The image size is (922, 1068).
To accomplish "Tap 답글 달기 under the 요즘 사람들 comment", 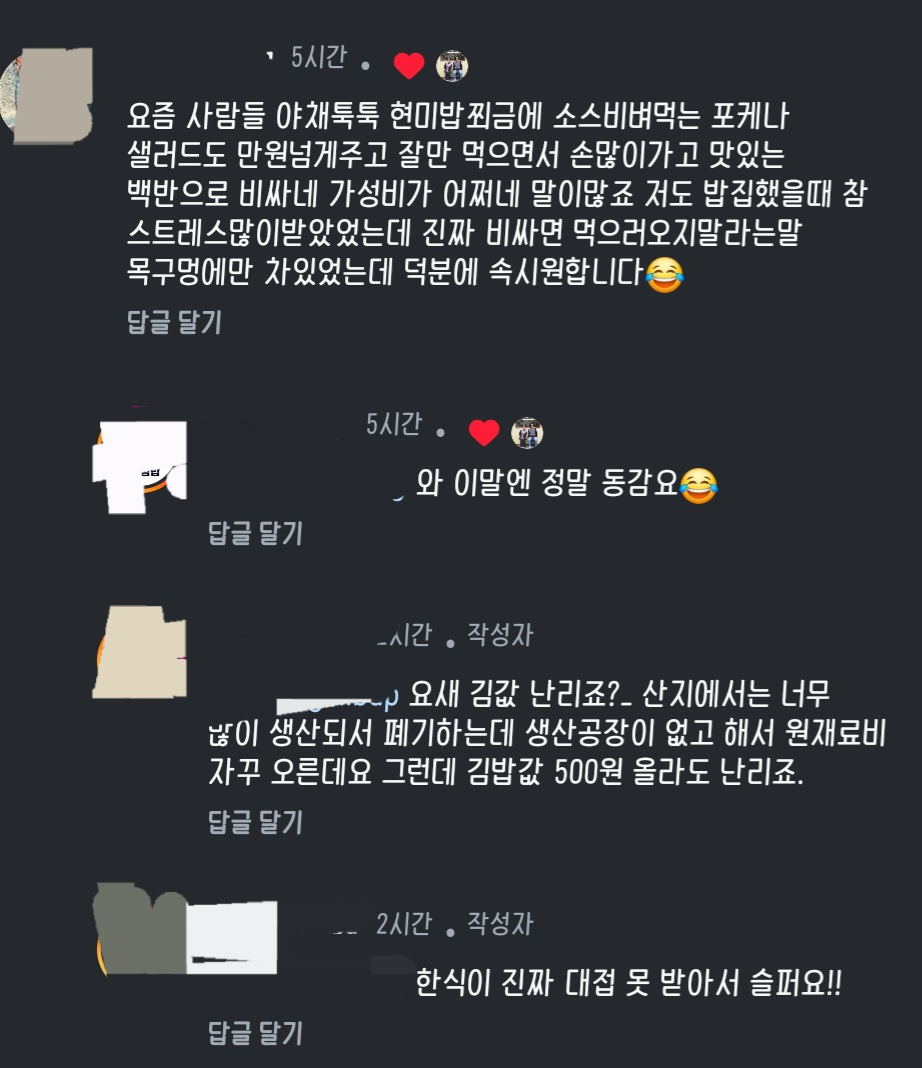I will pyautogui.click(x=174, y=322).
